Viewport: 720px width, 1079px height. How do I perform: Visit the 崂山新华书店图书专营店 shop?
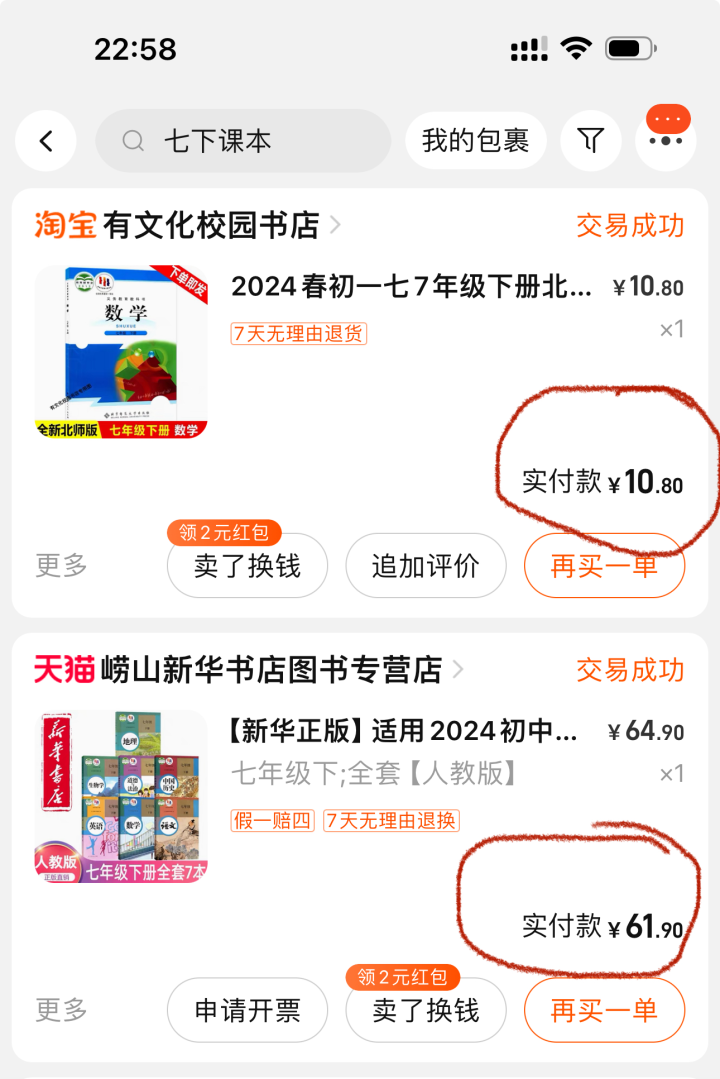(x=271, y=670)
